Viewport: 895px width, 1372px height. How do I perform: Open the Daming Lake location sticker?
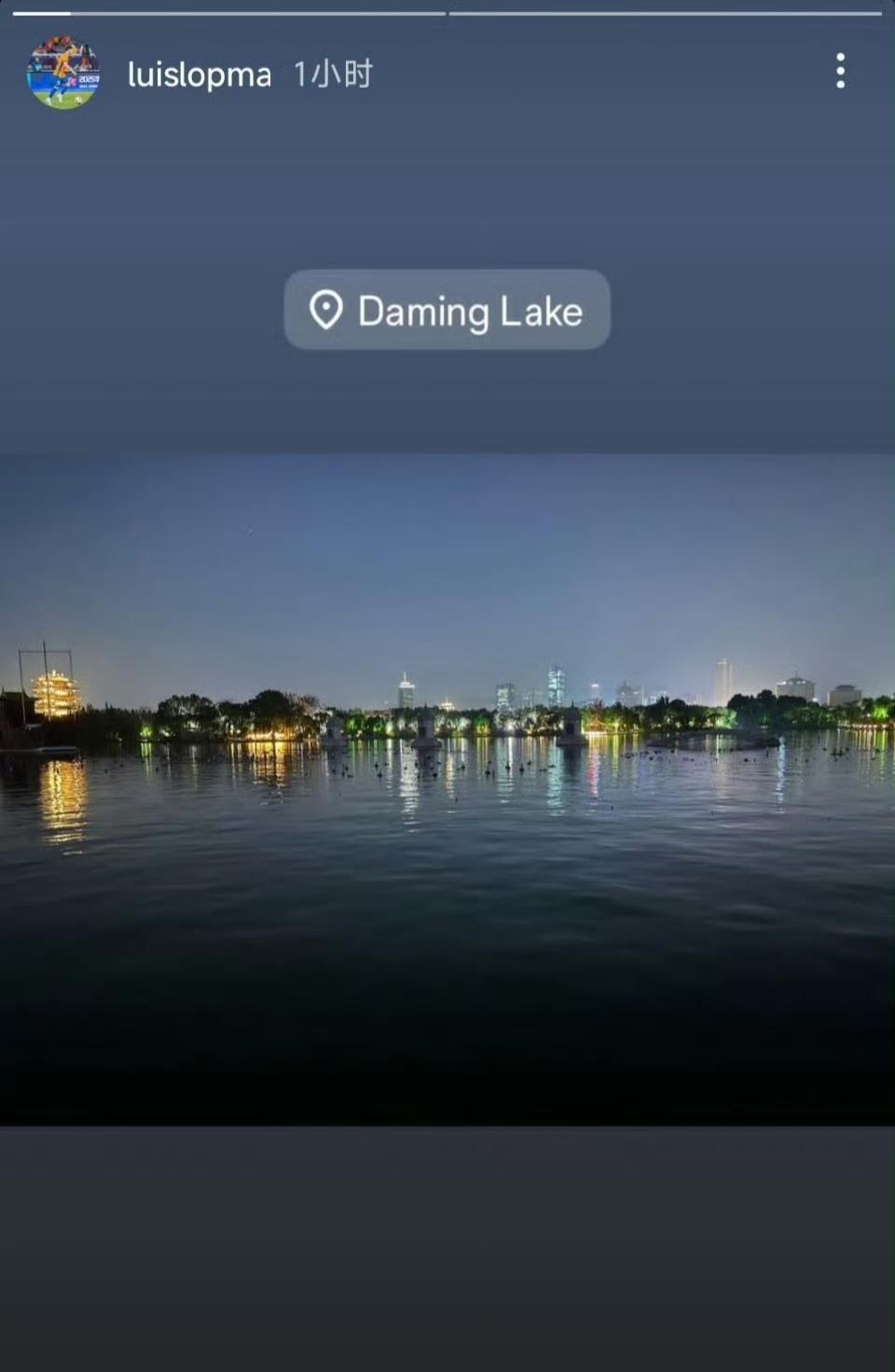click(447, 311)
